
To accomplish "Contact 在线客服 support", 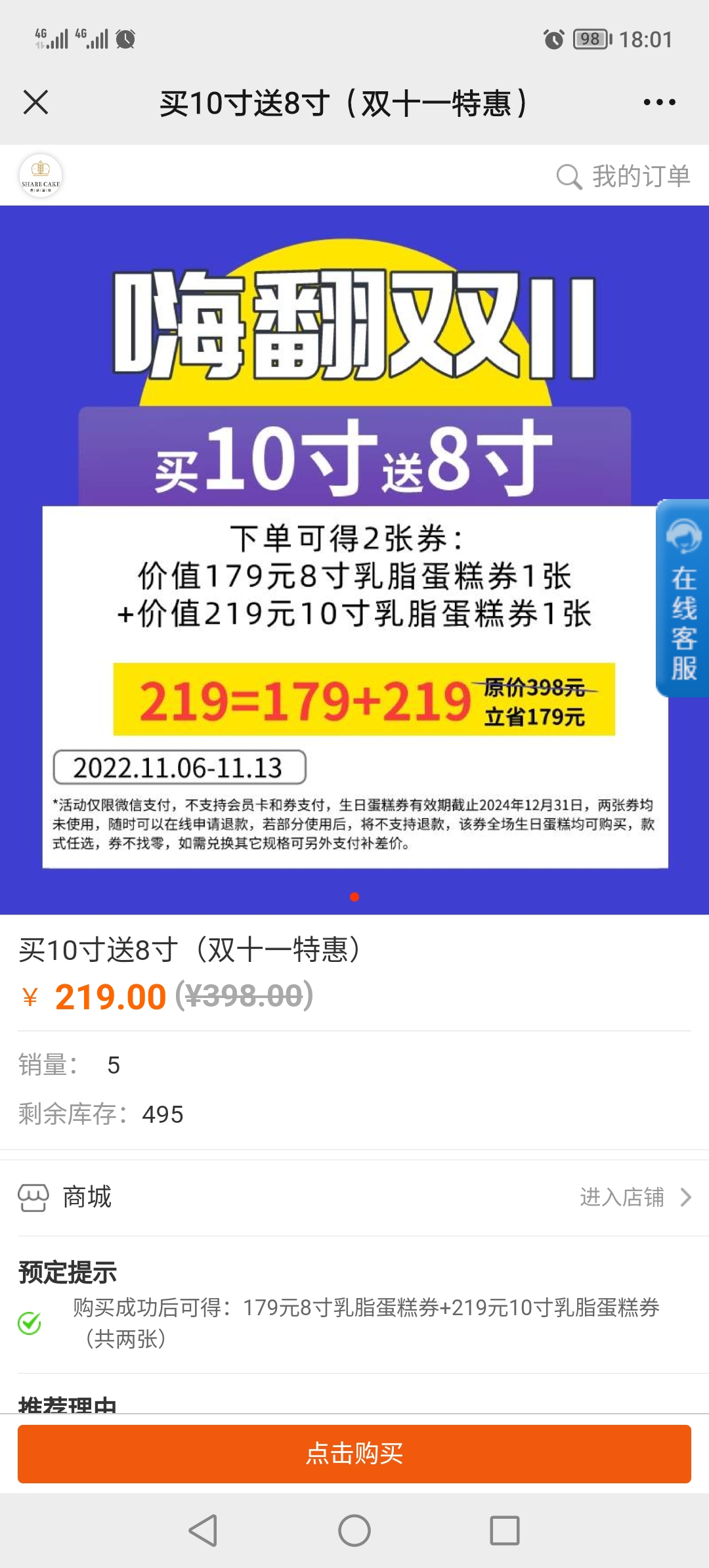I will tap(683, 598).
